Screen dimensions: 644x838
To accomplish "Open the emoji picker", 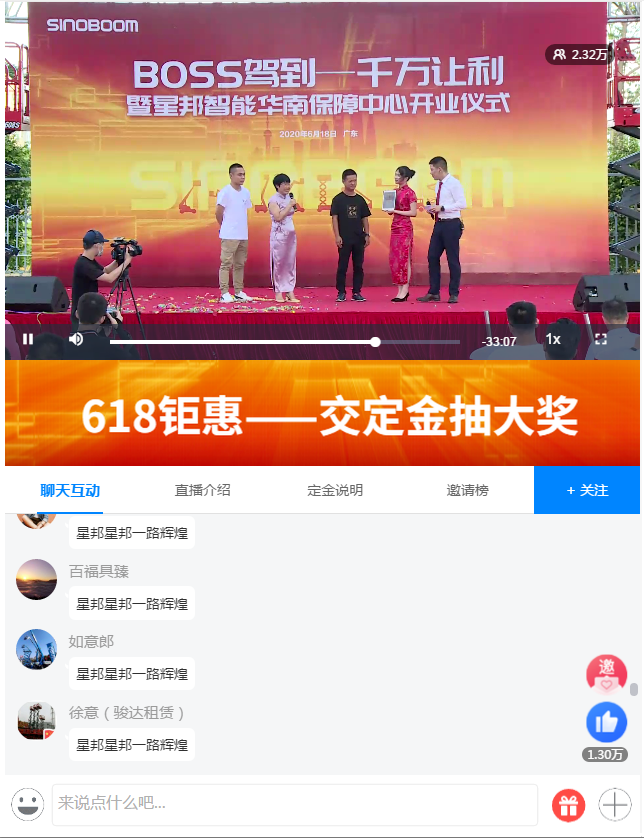I will [x=28, y=804].
